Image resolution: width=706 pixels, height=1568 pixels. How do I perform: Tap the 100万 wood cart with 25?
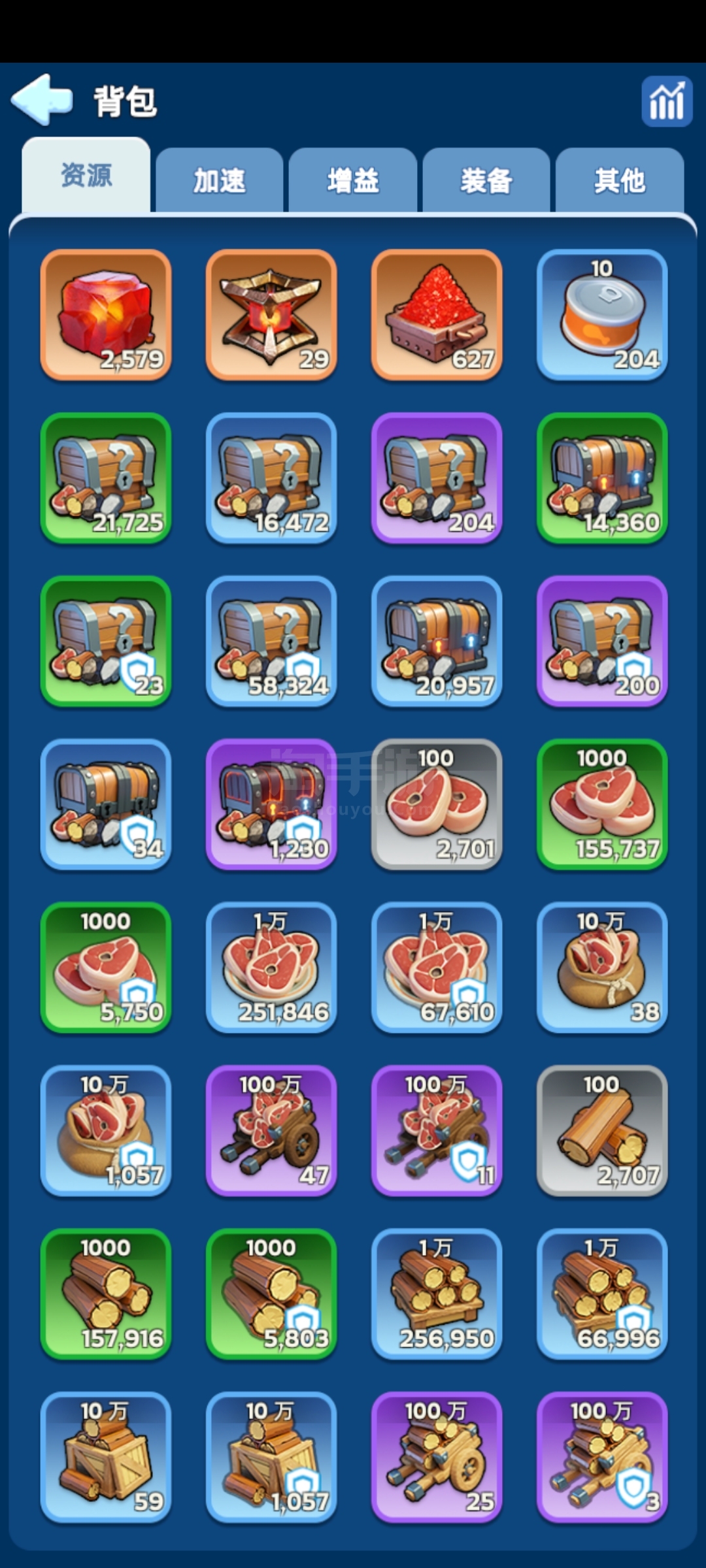click(x=437, y=1458)
